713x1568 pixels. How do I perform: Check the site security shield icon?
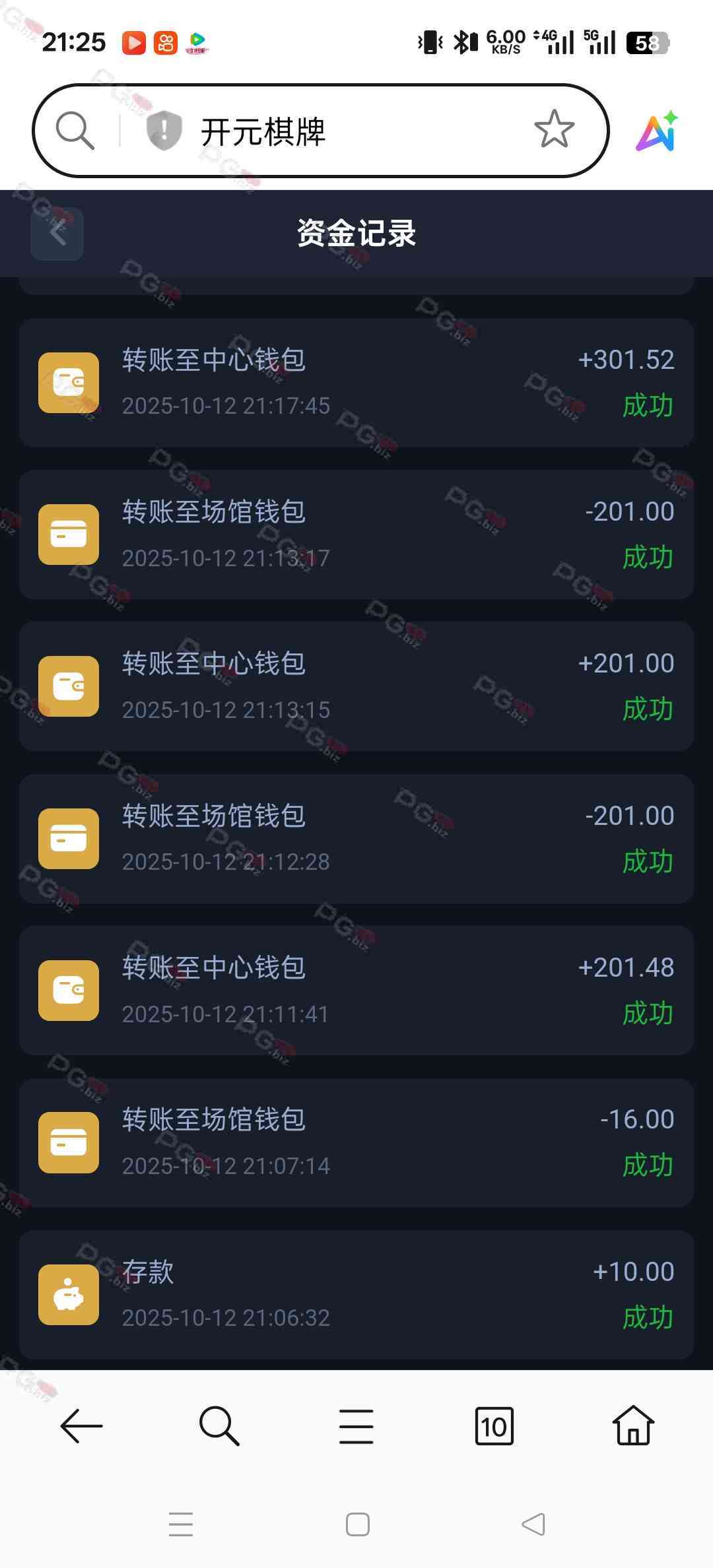coord(163,131)
